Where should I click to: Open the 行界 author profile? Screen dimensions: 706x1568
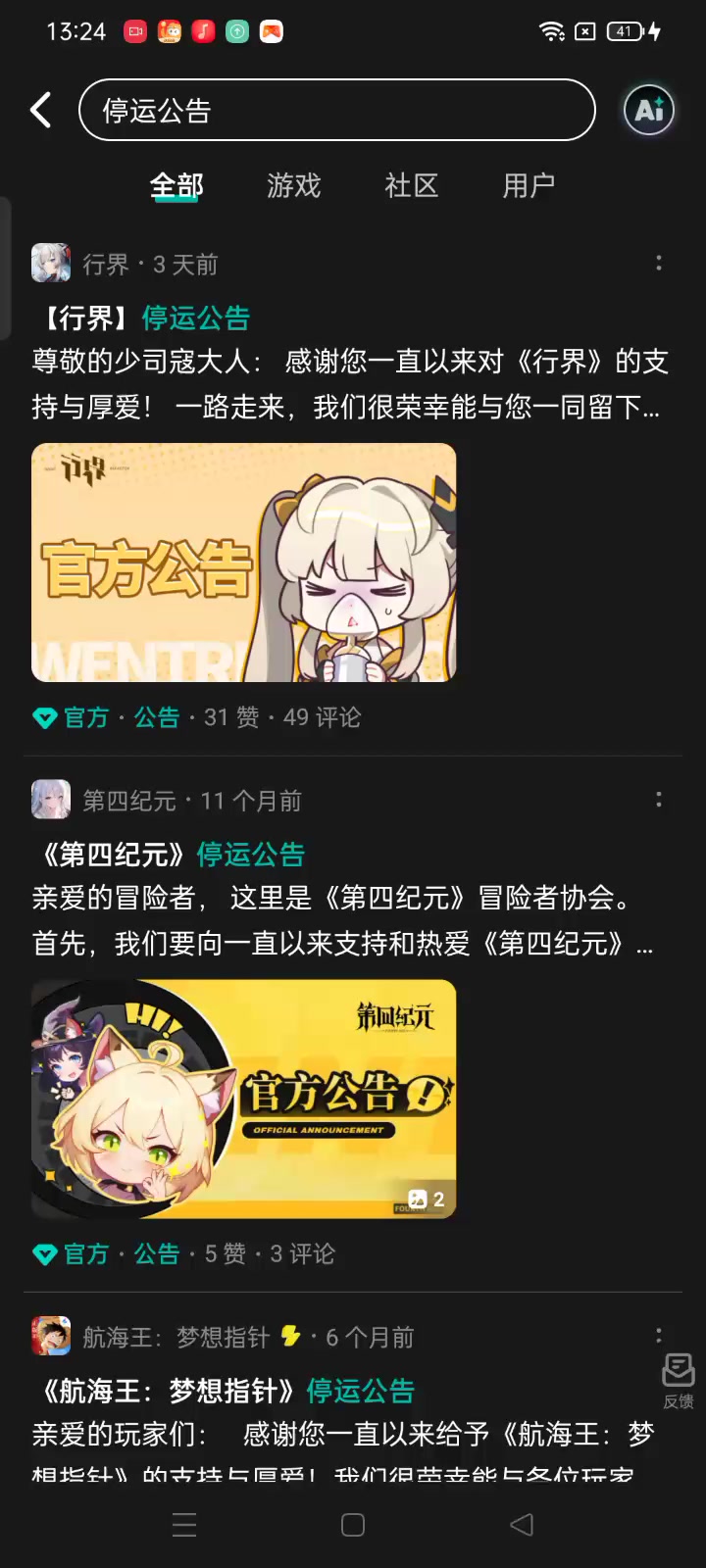pos(51,264)
